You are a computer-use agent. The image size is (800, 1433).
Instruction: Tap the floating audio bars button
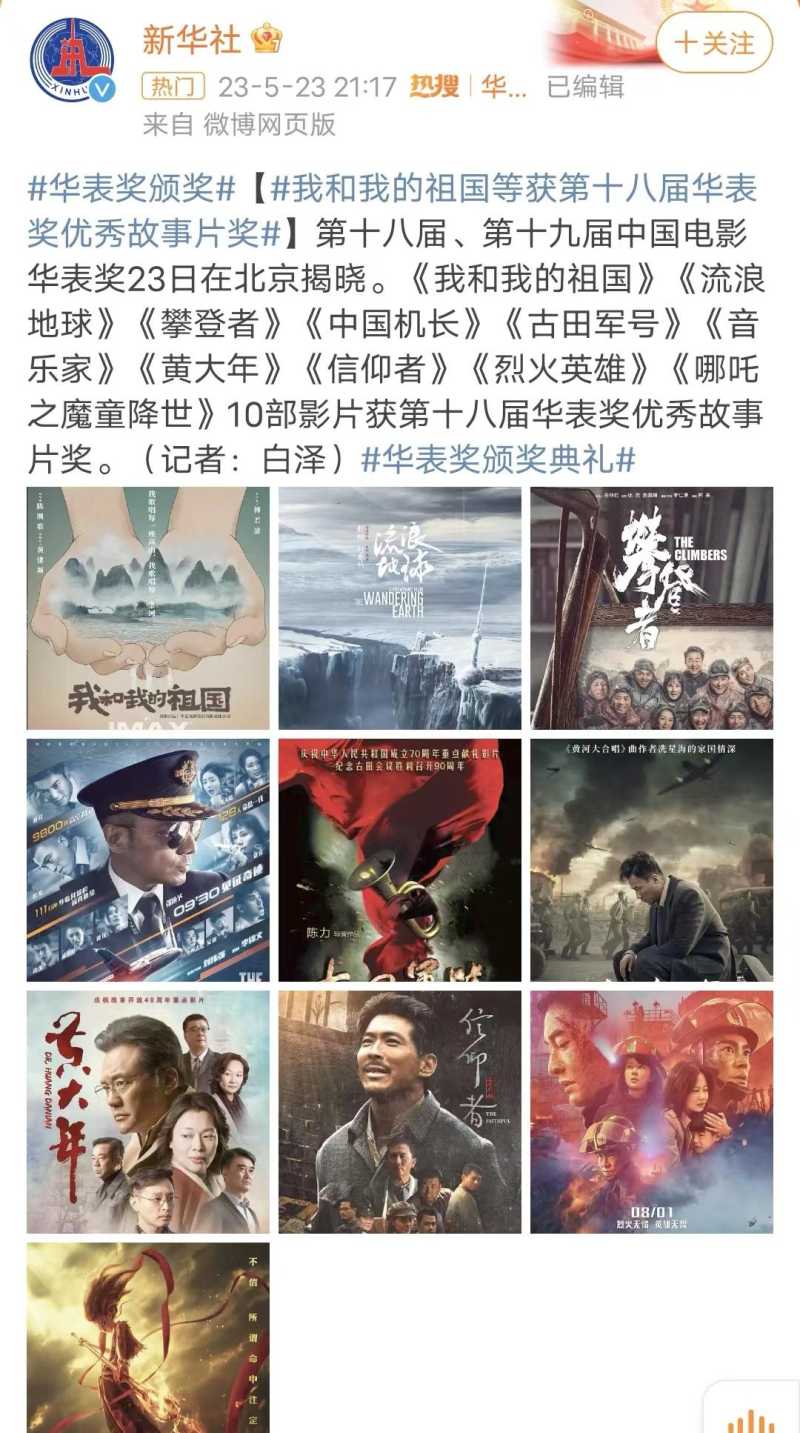click(752, 1415)
